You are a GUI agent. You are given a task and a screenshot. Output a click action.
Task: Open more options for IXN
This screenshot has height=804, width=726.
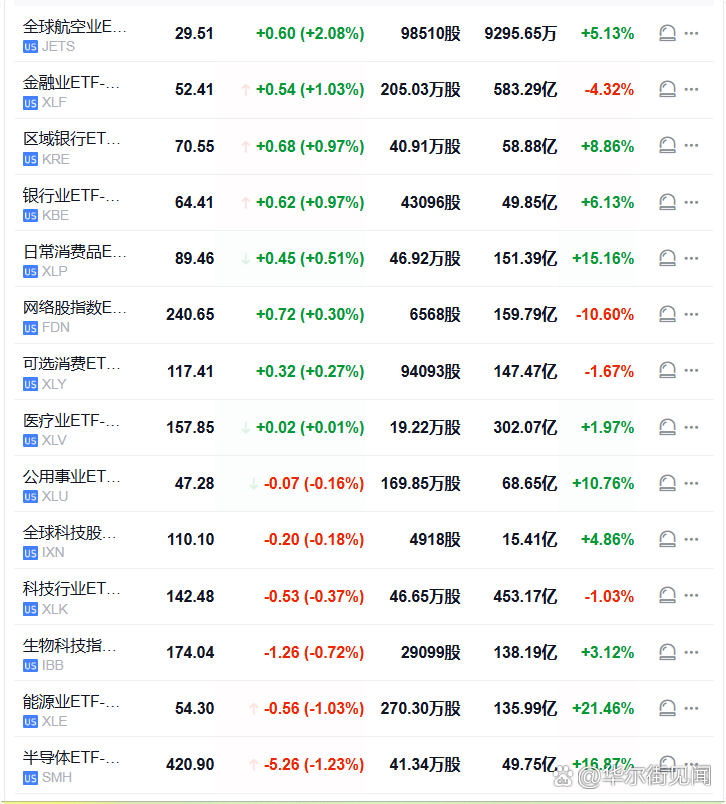[x=692, y=540]
